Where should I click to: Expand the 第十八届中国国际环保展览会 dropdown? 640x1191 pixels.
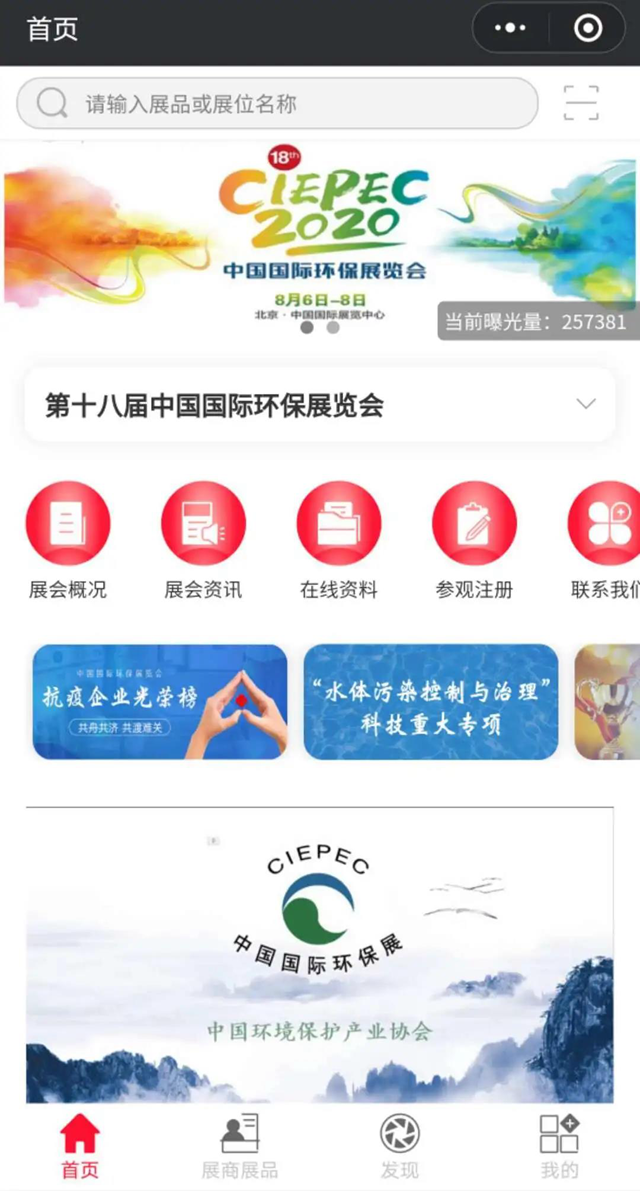pyautogui.click(x=585, y=404)
